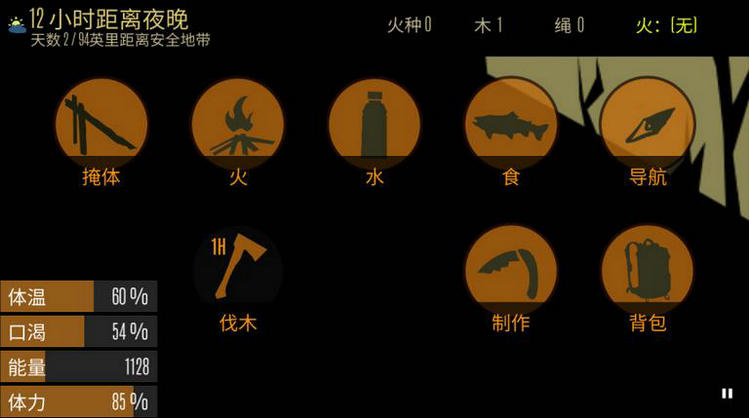Open the 火 campfire menu

pyautogui.click(x=238, y=124)
